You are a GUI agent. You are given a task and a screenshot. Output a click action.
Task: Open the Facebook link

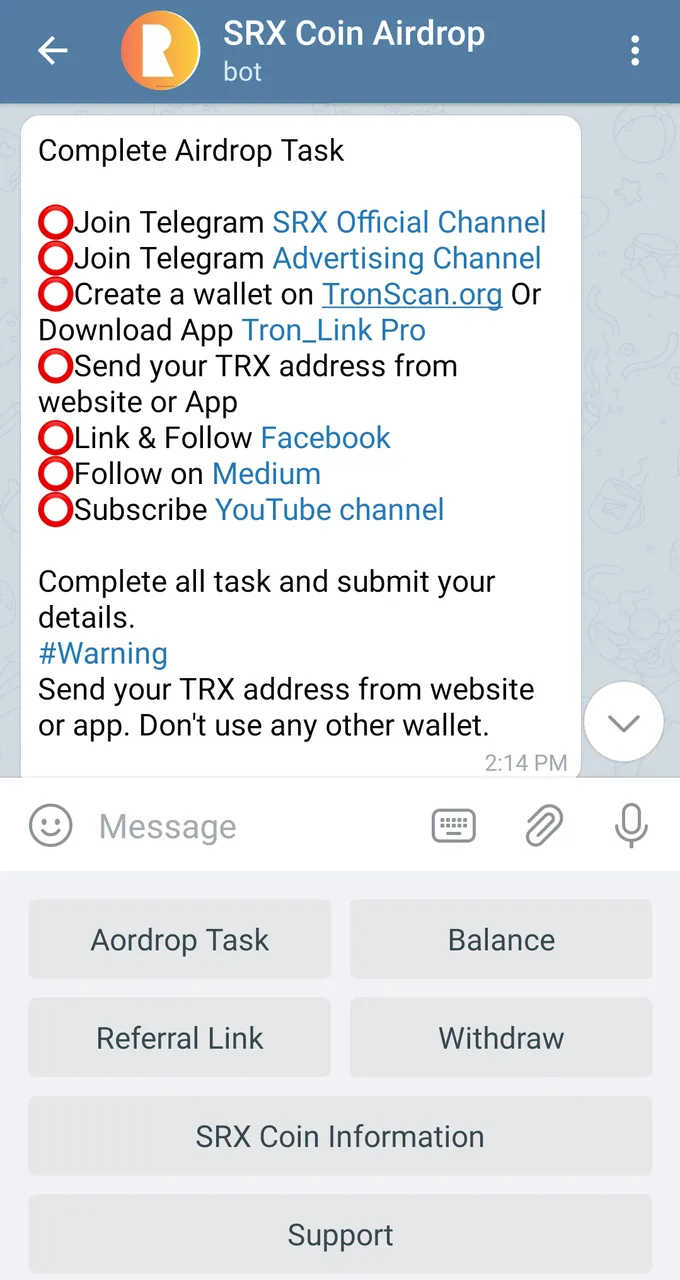pyautogui.click(x=326, y=438)
